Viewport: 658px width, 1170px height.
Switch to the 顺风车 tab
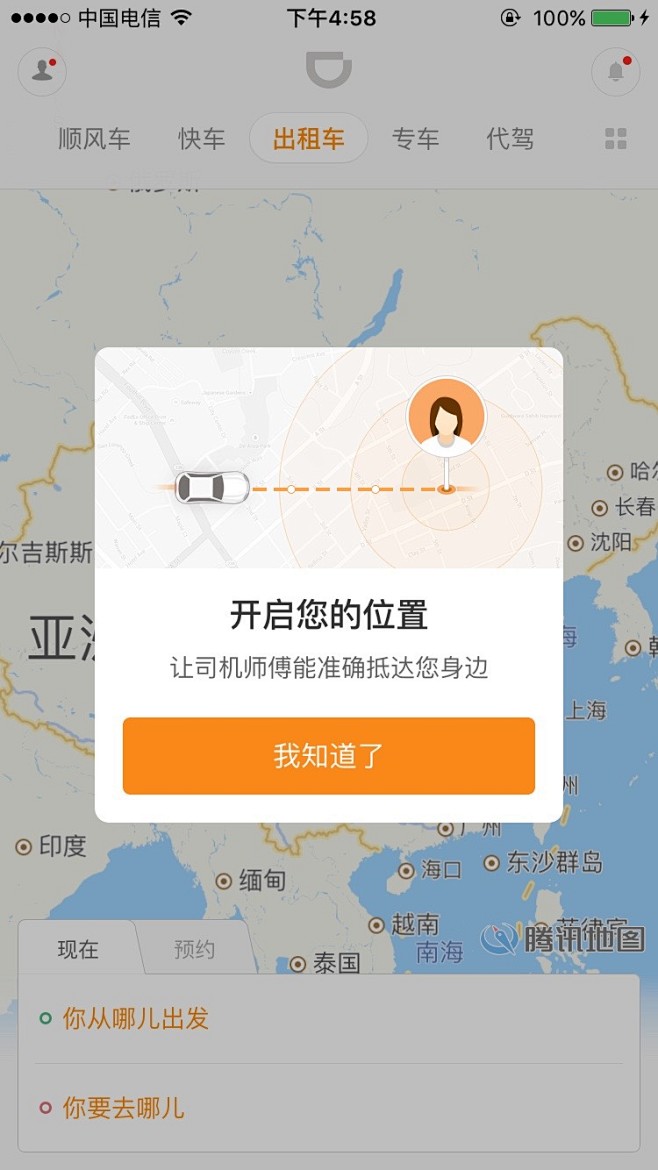tap(94, 139)
